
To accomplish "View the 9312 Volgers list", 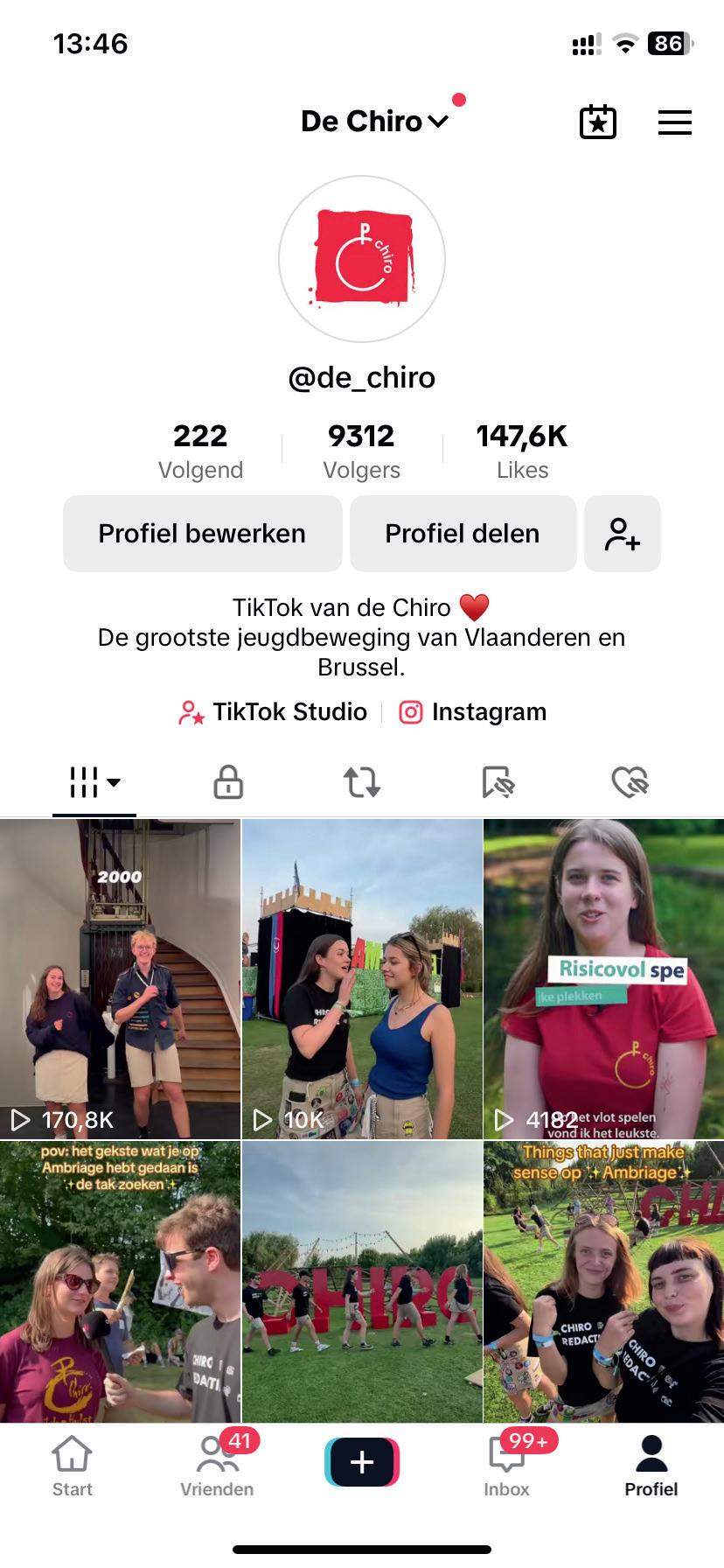I will point(361,451).
